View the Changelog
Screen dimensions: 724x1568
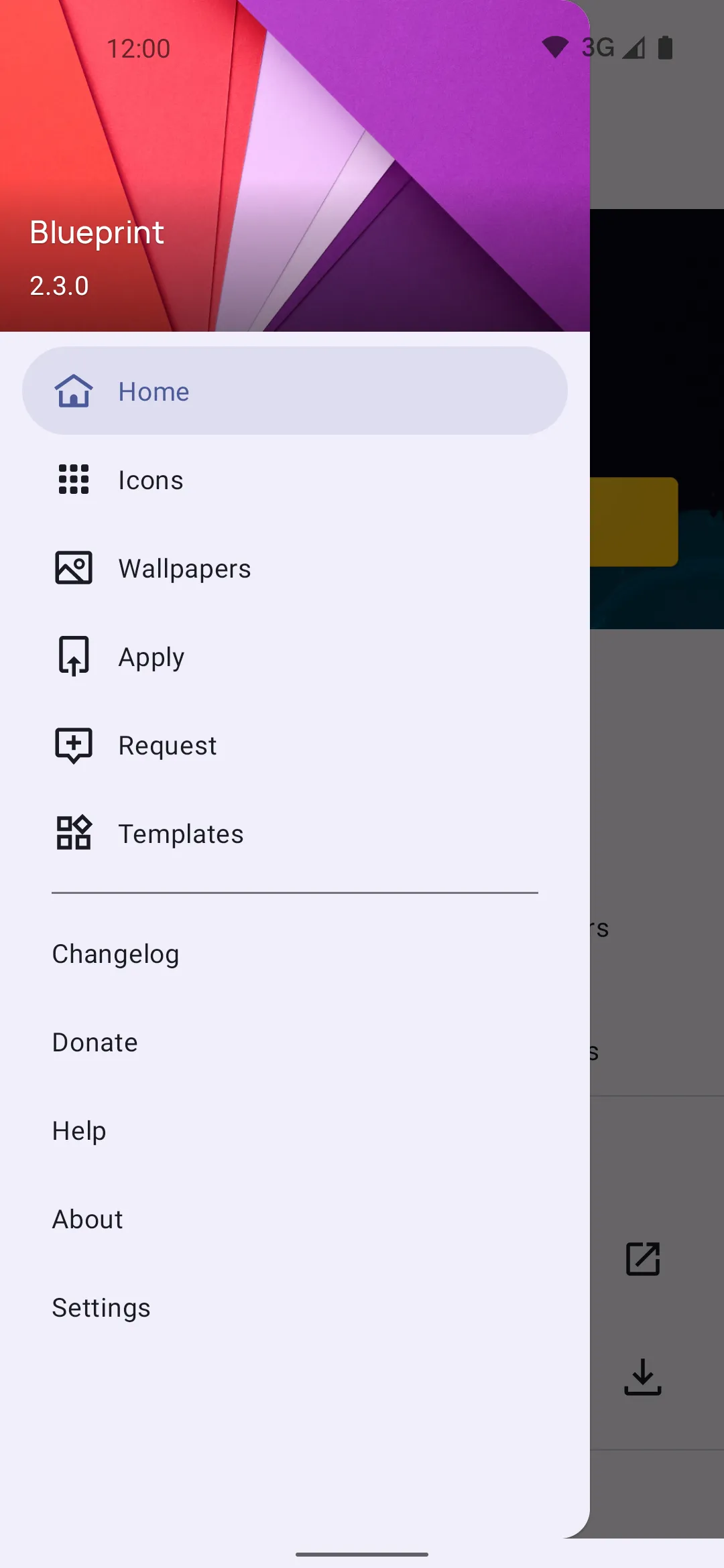coord(295,954)
